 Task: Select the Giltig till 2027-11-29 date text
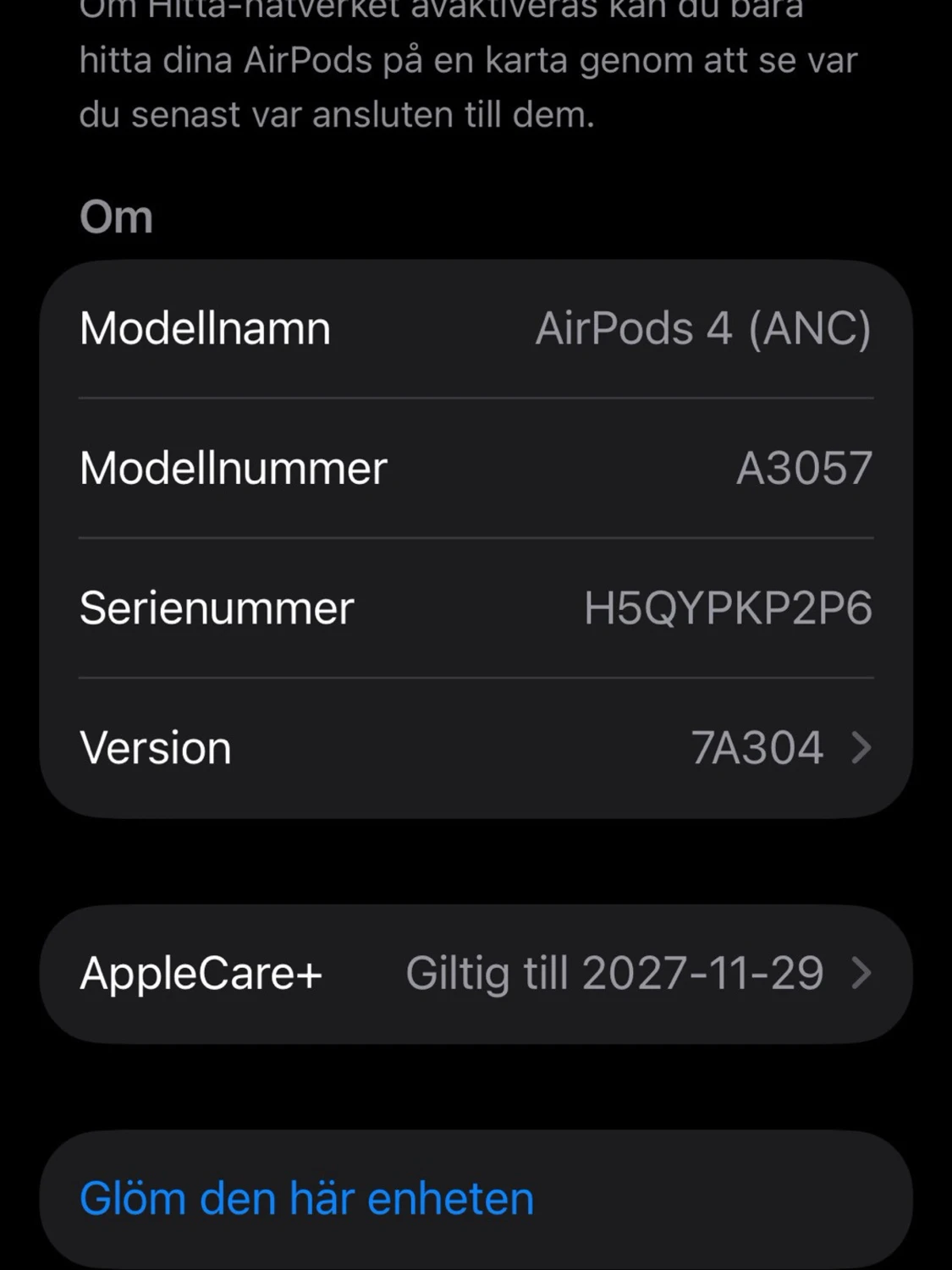[x=614, y=973]
